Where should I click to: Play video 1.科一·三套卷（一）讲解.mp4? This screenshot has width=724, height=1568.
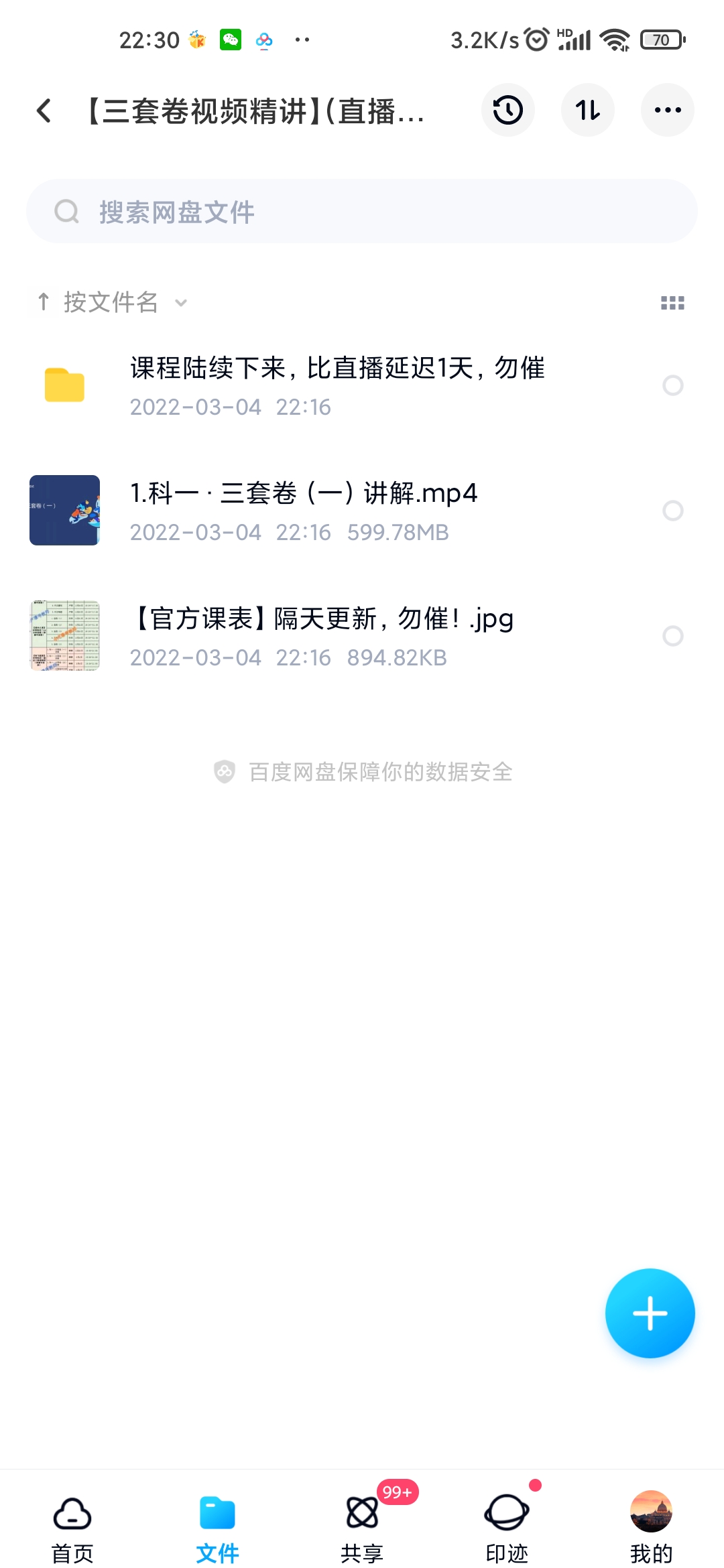click(x=303, y=511)
